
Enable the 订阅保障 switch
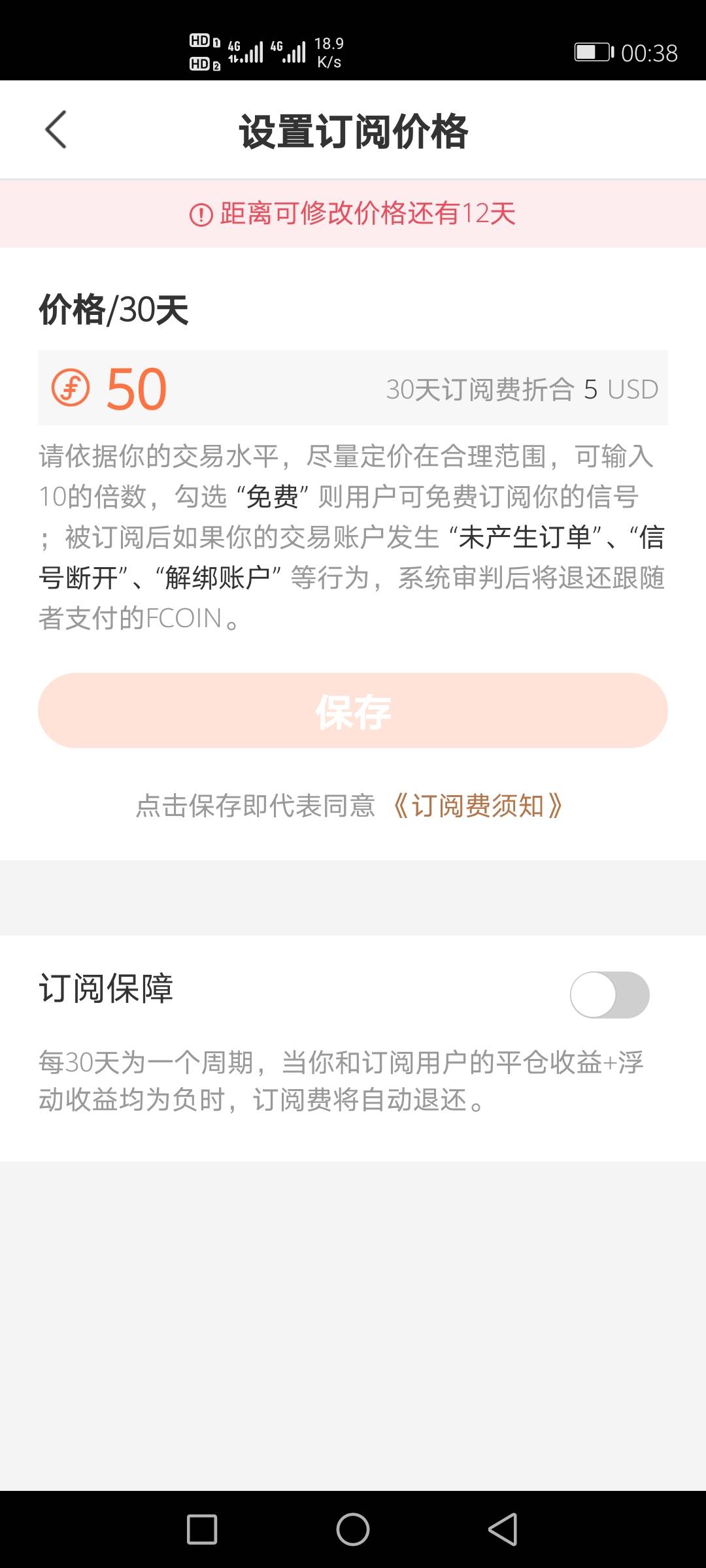point(609,995)
